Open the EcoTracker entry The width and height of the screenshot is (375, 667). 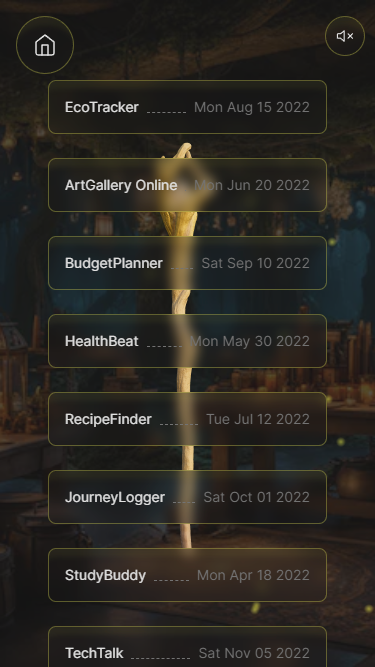tap(187, 107)
